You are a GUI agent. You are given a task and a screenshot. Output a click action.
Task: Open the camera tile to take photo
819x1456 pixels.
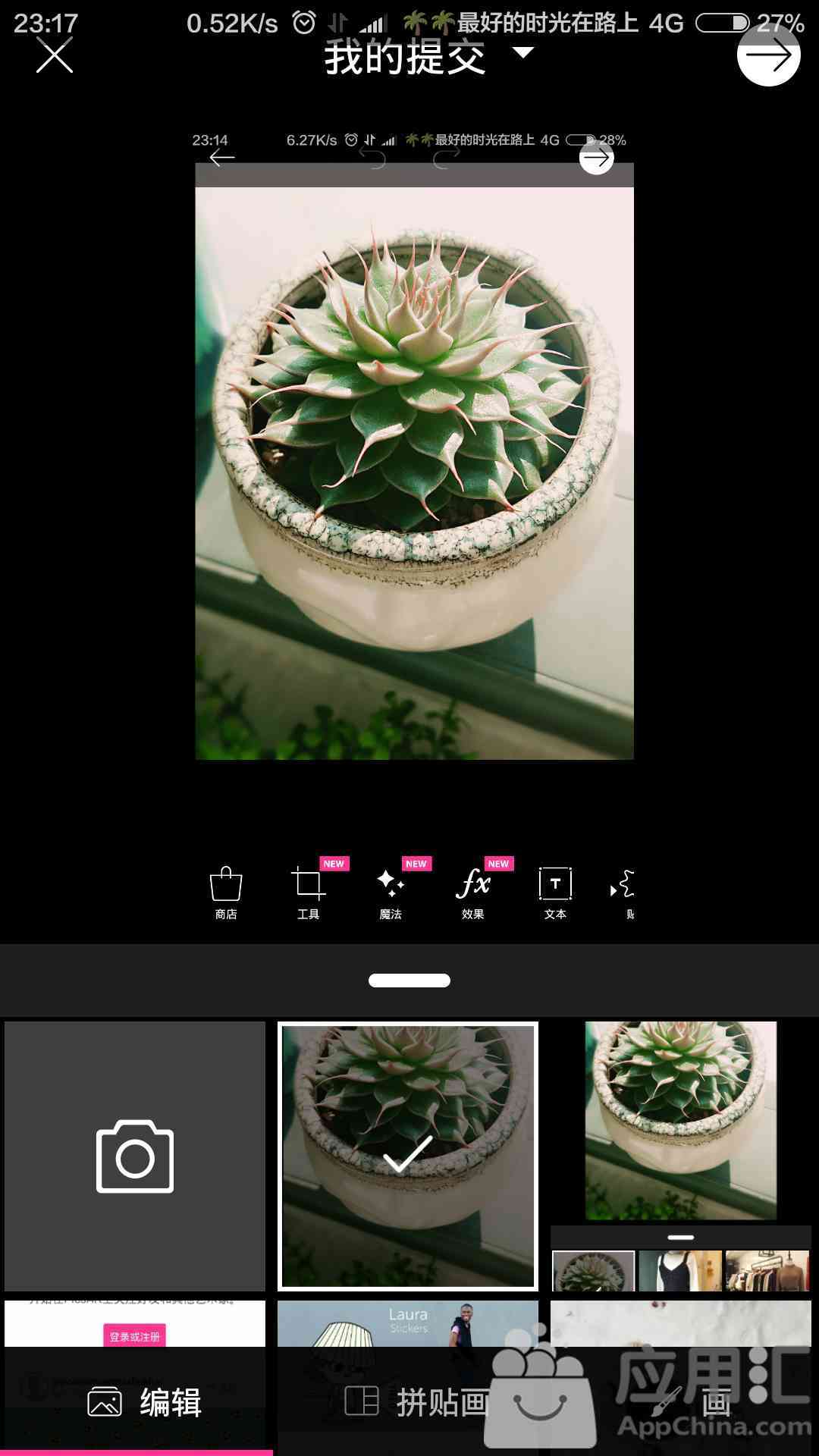135,1156
